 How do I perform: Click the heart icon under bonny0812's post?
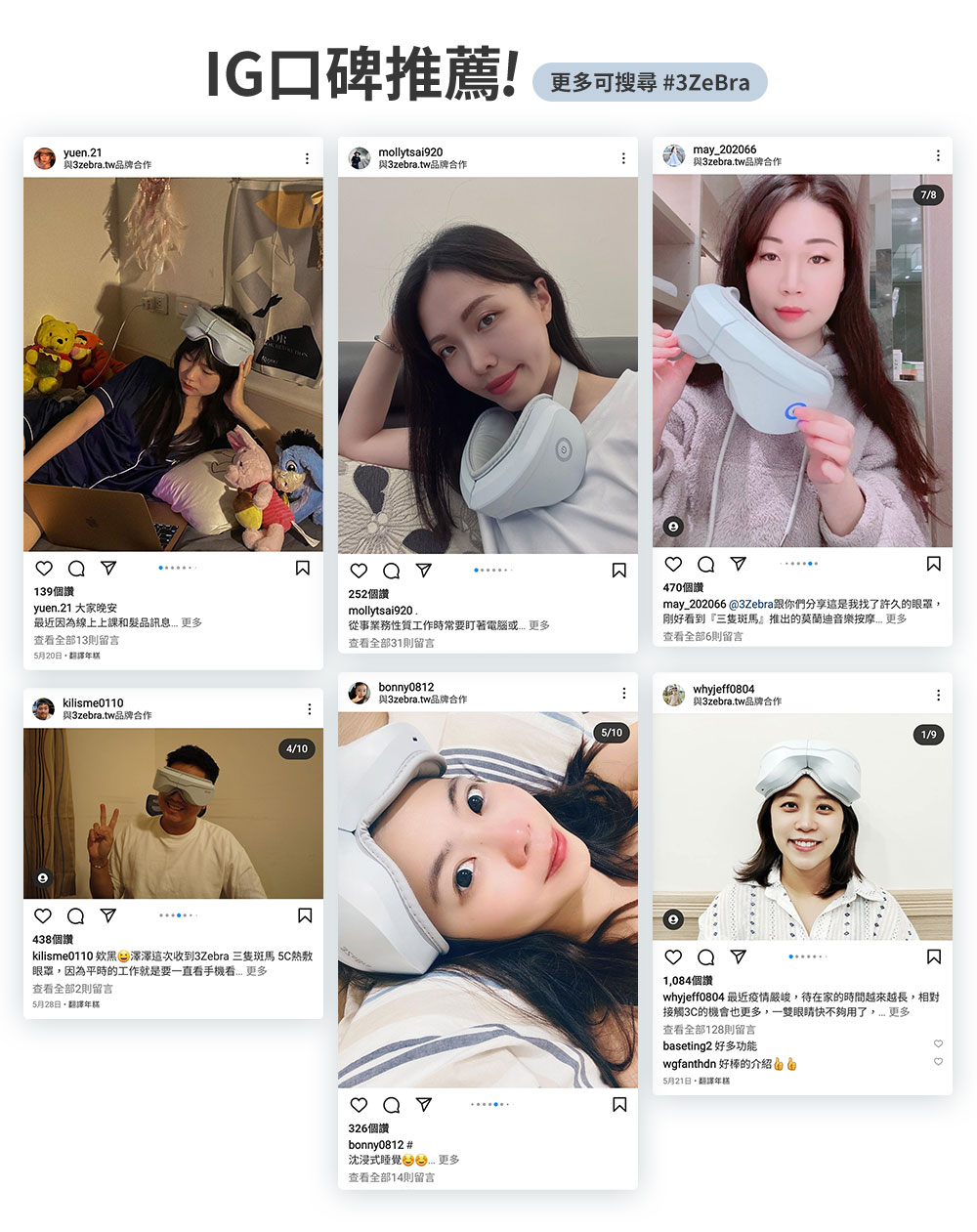tap(358, 1104)
